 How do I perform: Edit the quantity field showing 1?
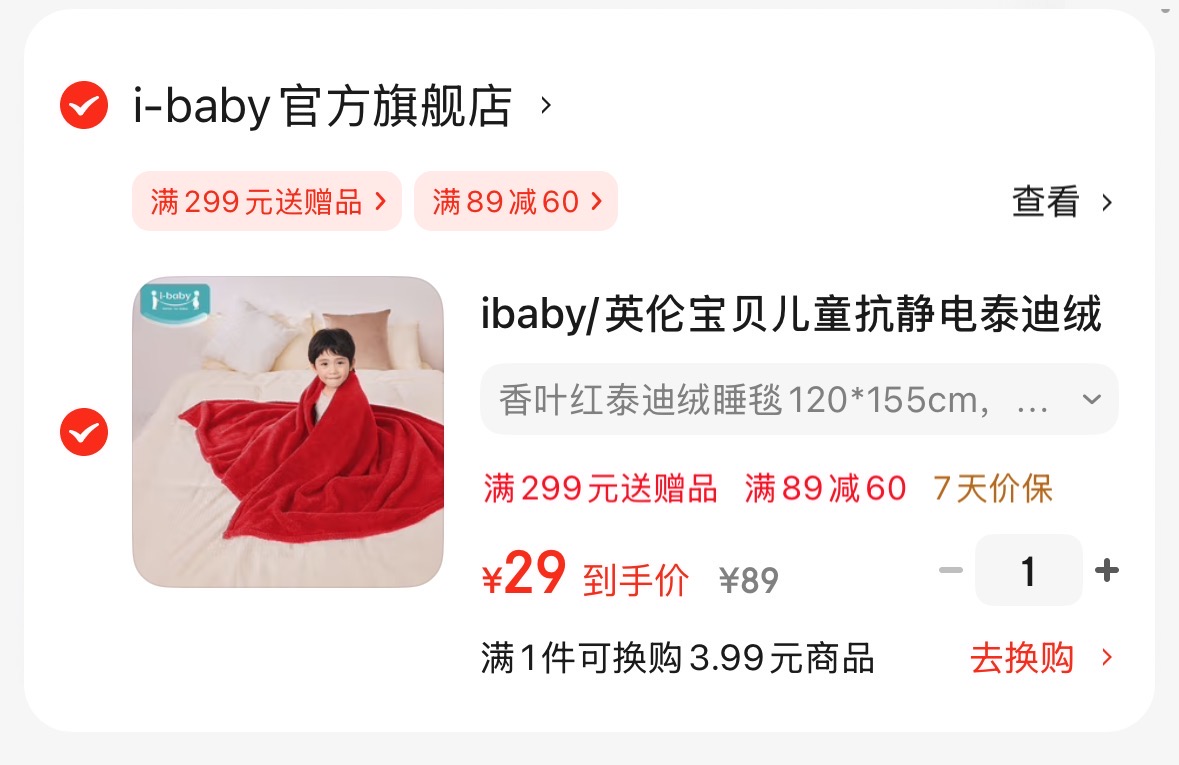pos(1028,571)
